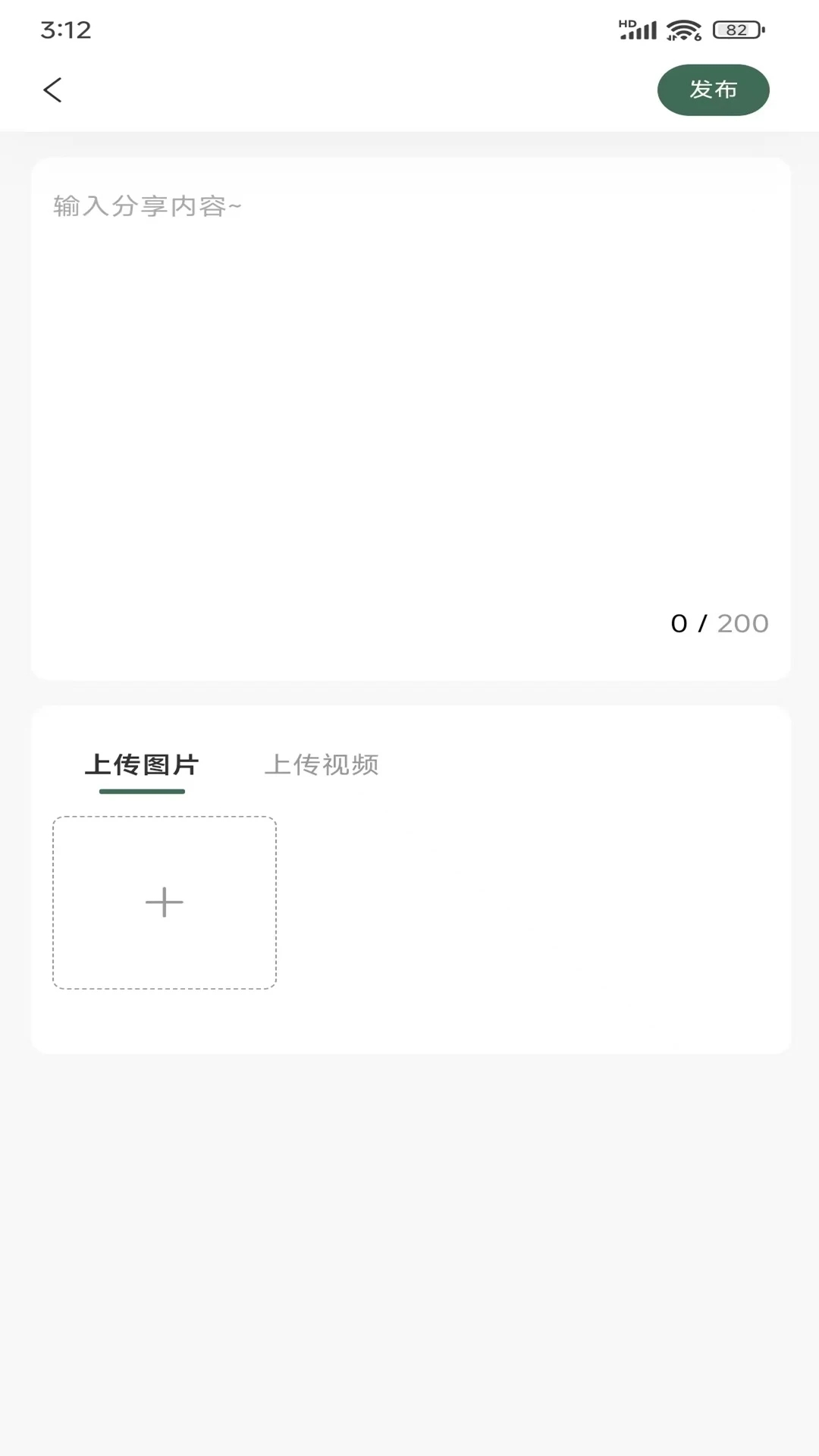819x1456 pixels.
Task: Switch to the 上传视频 tab
Action: pyautogui.click(x=322, y=764)
